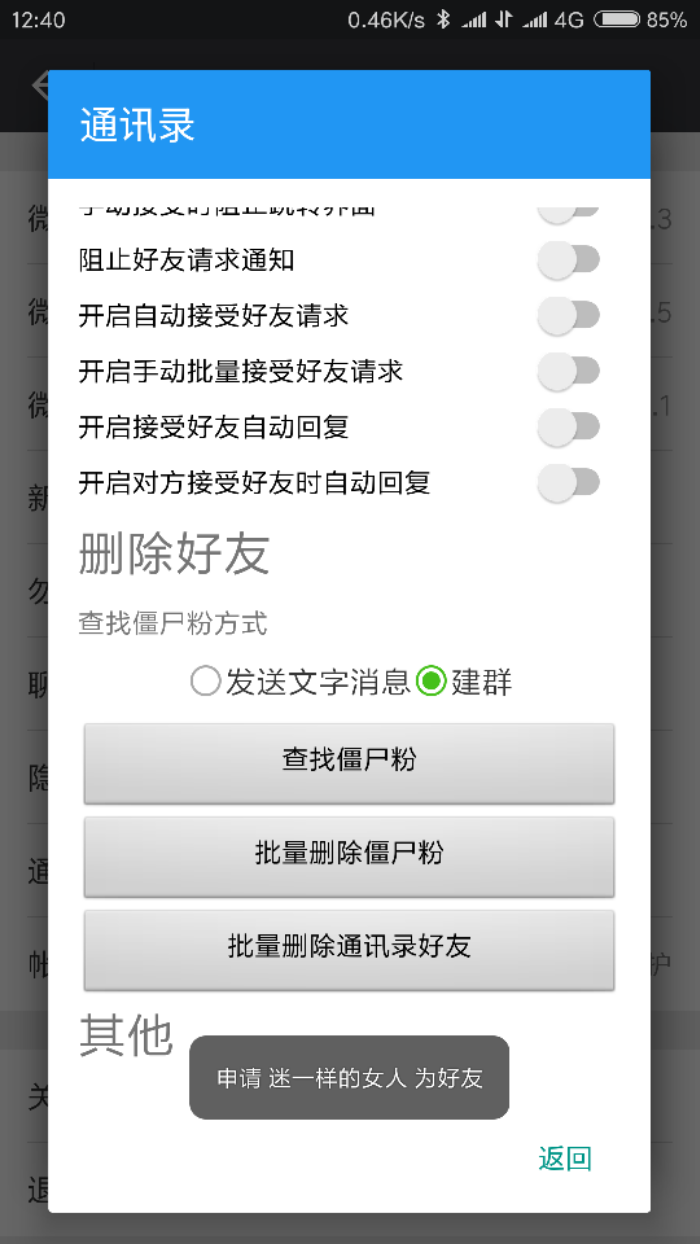Enable 开启自动接受好友请求 switch

(568, 316)
